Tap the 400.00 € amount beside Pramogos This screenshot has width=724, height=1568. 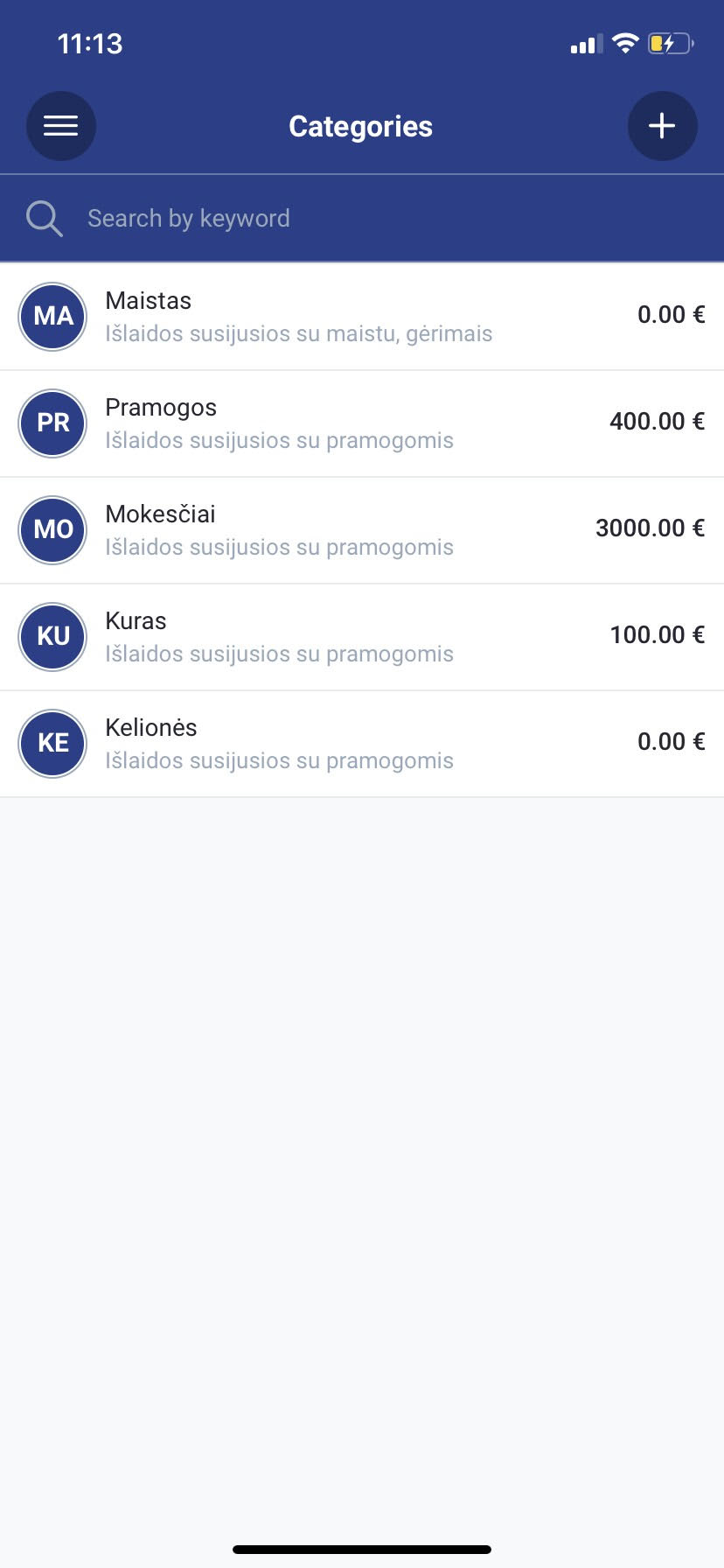click(x=657, y=422)
